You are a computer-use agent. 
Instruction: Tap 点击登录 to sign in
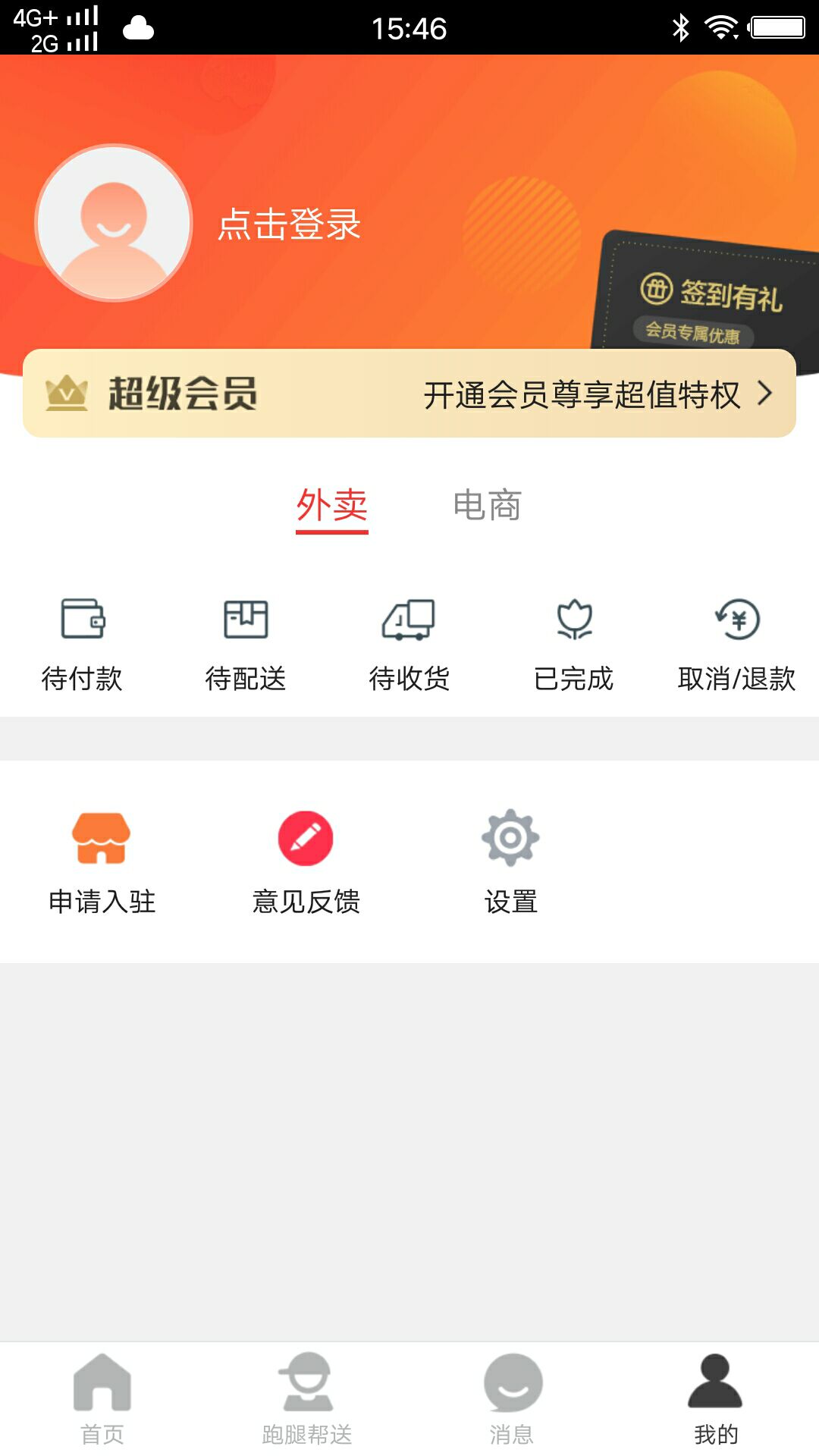click(x=289, y=224)
